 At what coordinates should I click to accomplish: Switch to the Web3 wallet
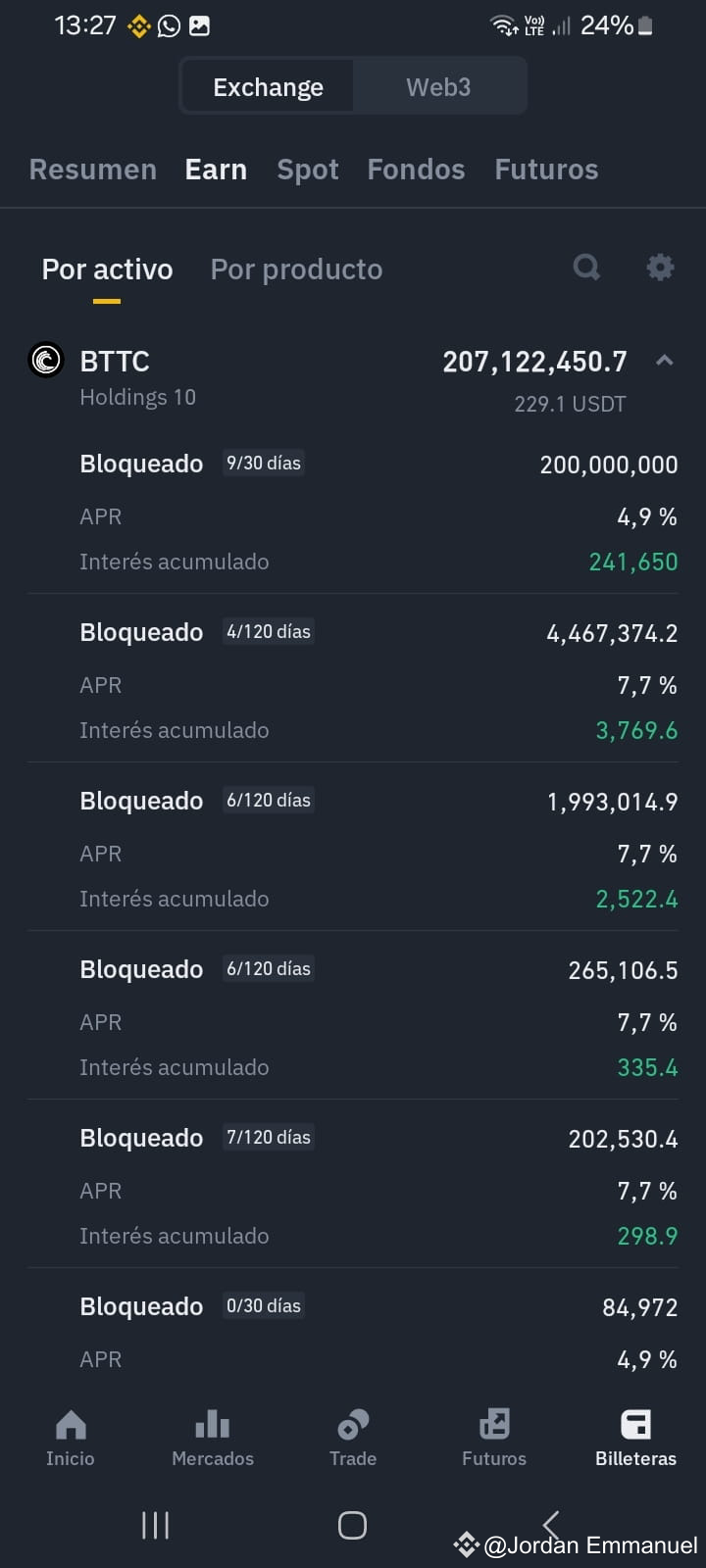pyautogui.click(x=438, y=87)
